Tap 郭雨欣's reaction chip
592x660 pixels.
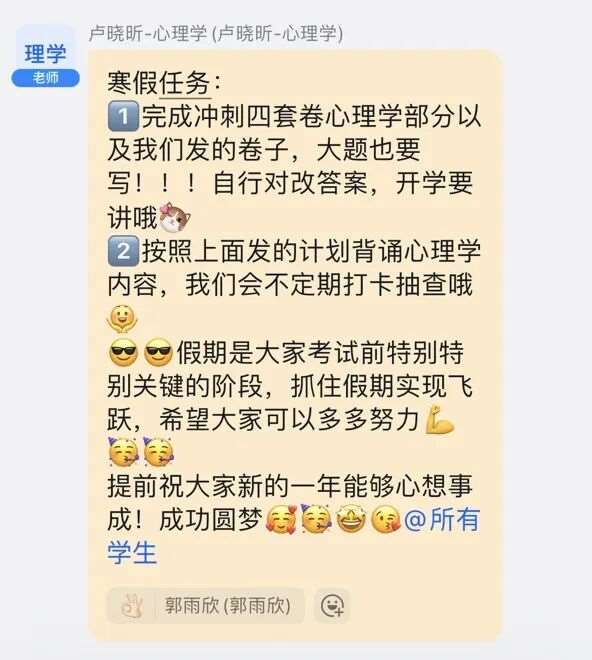(205, 606)
